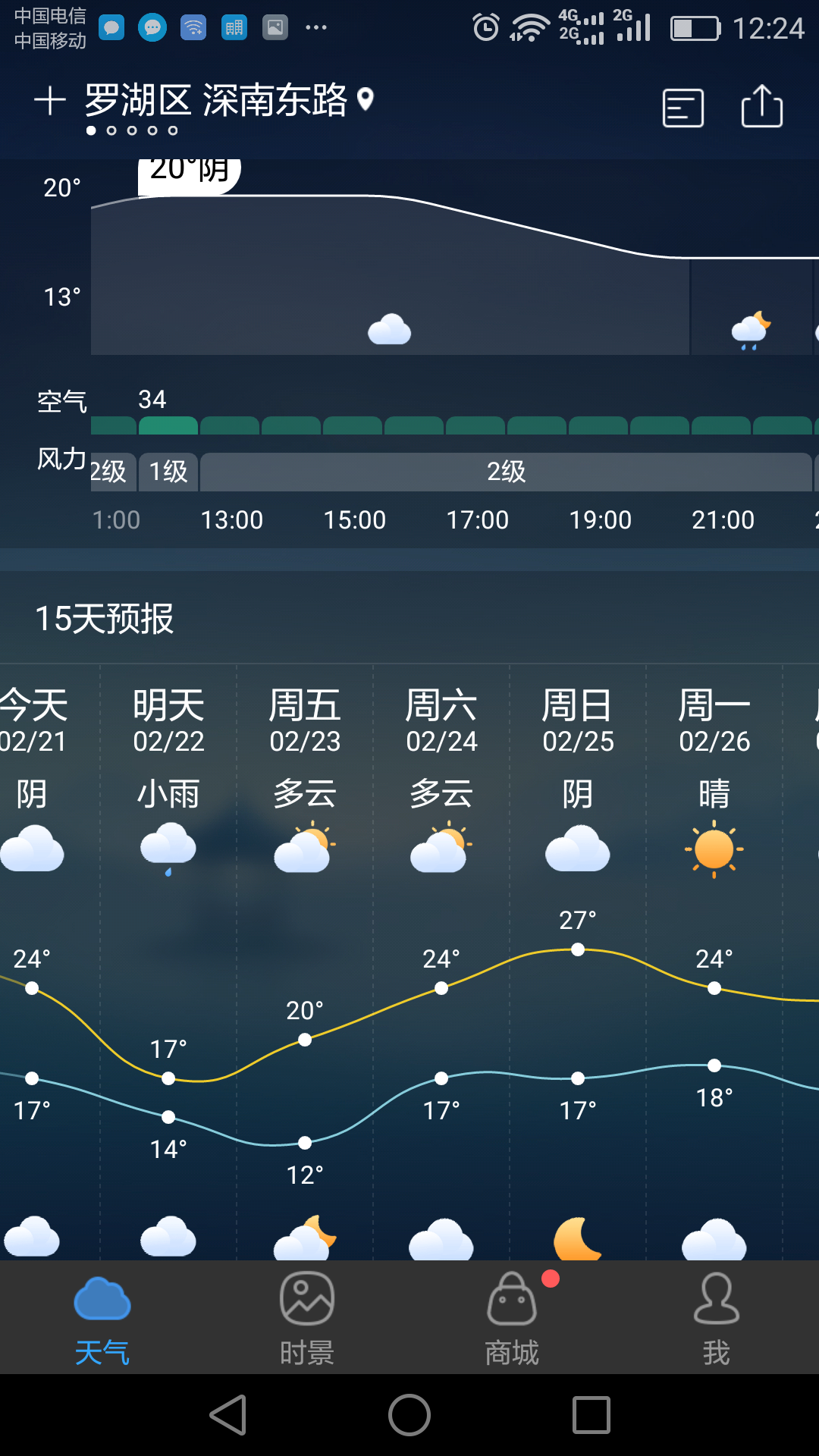Open the news feed icon in the header
The image size is (819, 1456).
(x=683, y=108)
